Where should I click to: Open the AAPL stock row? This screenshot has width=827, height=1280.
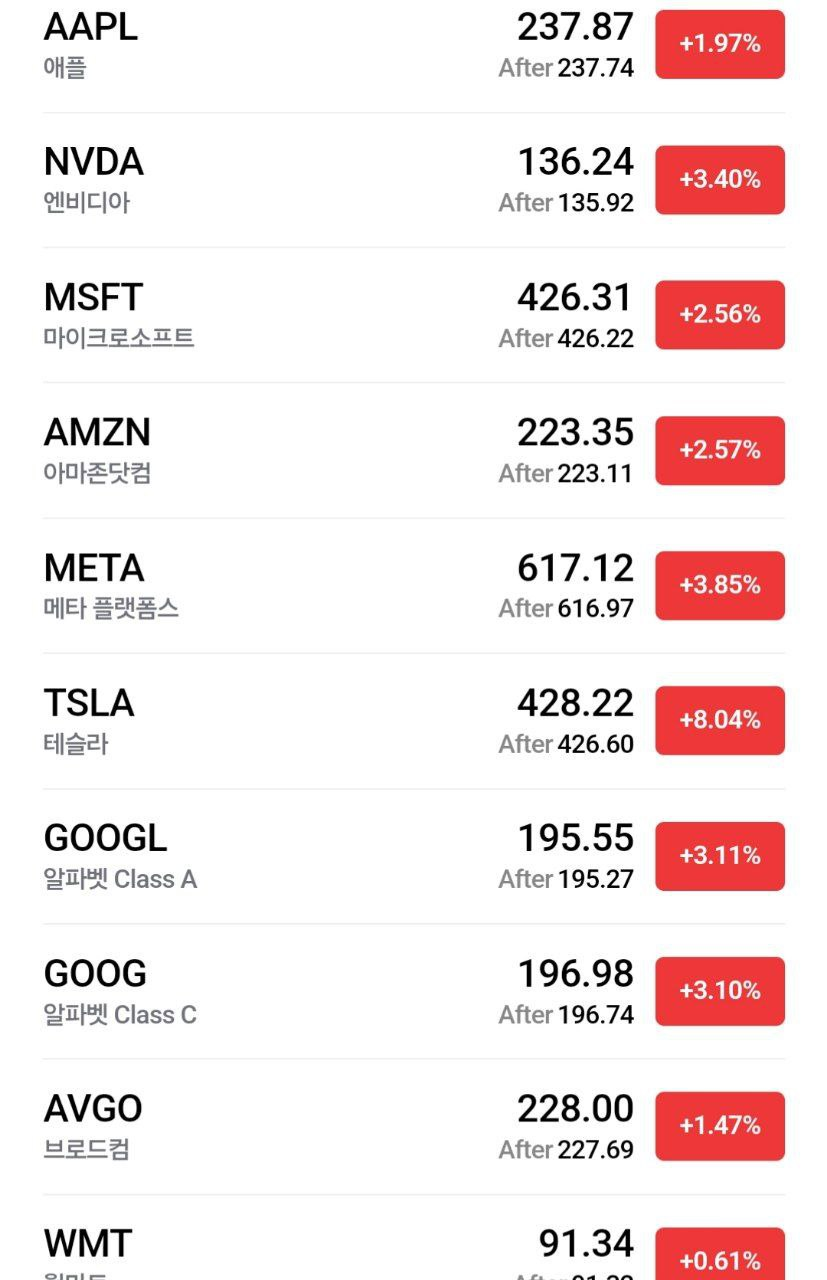point(300,45)
